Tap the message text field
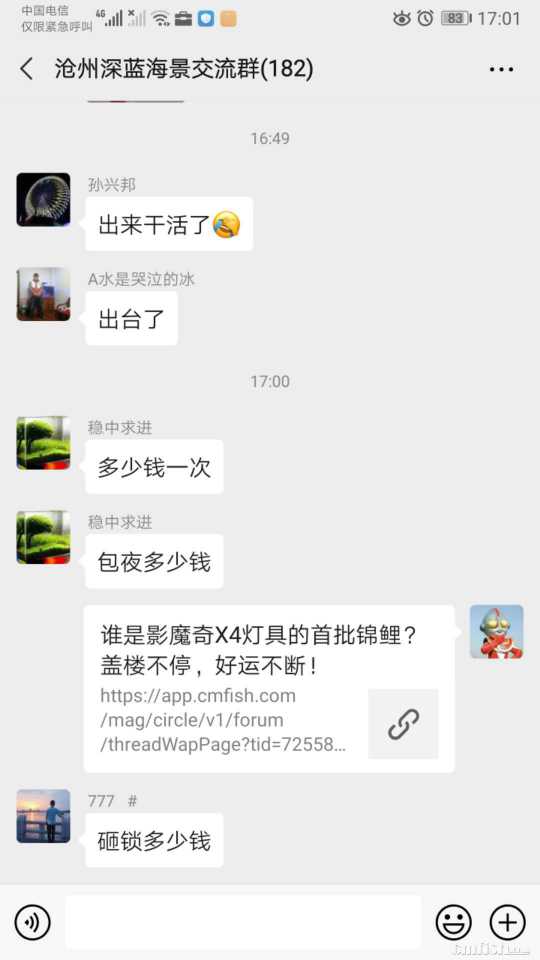The height and width of the screenshot is (960, 540). (x=243, y=922)
